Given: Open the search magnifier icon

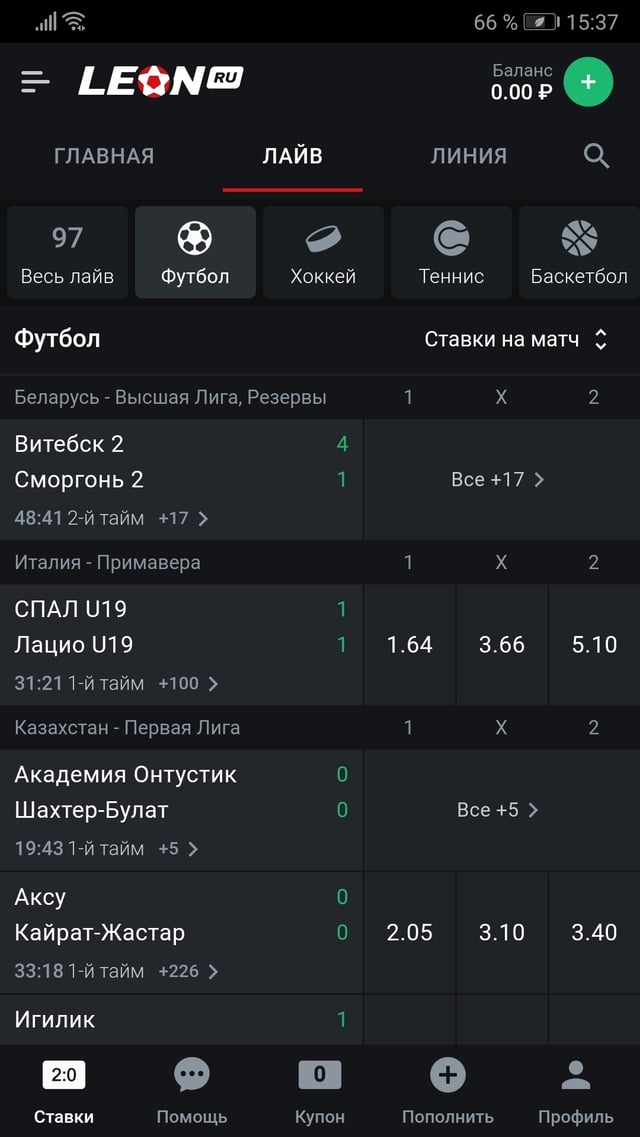Looking at the screenshot, I should pos(596,156).
